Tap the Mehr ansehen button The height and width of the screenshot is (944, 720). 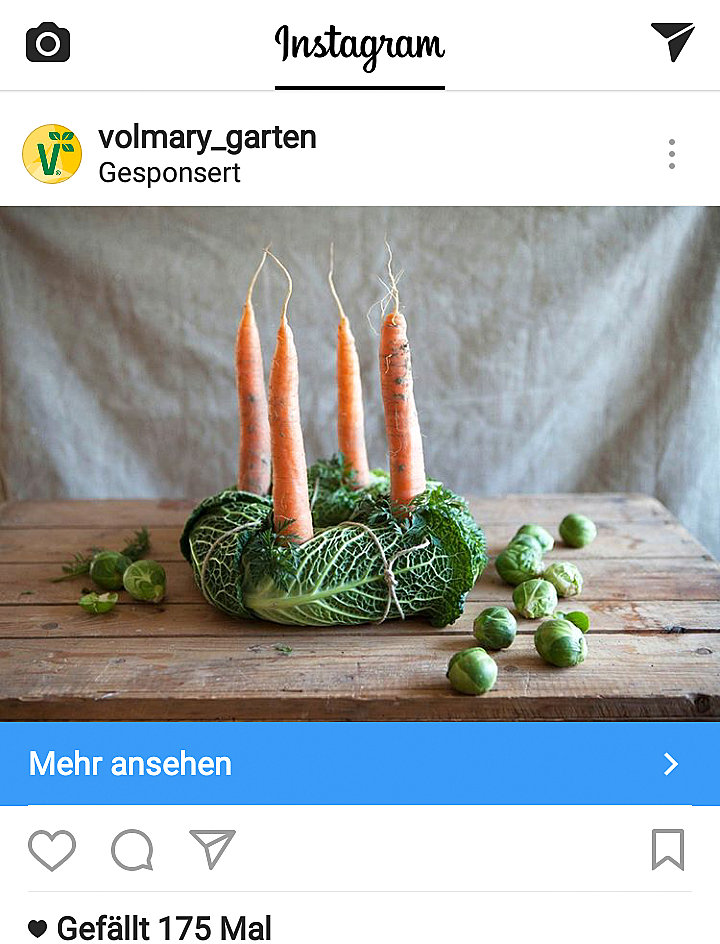click(360, 764)
